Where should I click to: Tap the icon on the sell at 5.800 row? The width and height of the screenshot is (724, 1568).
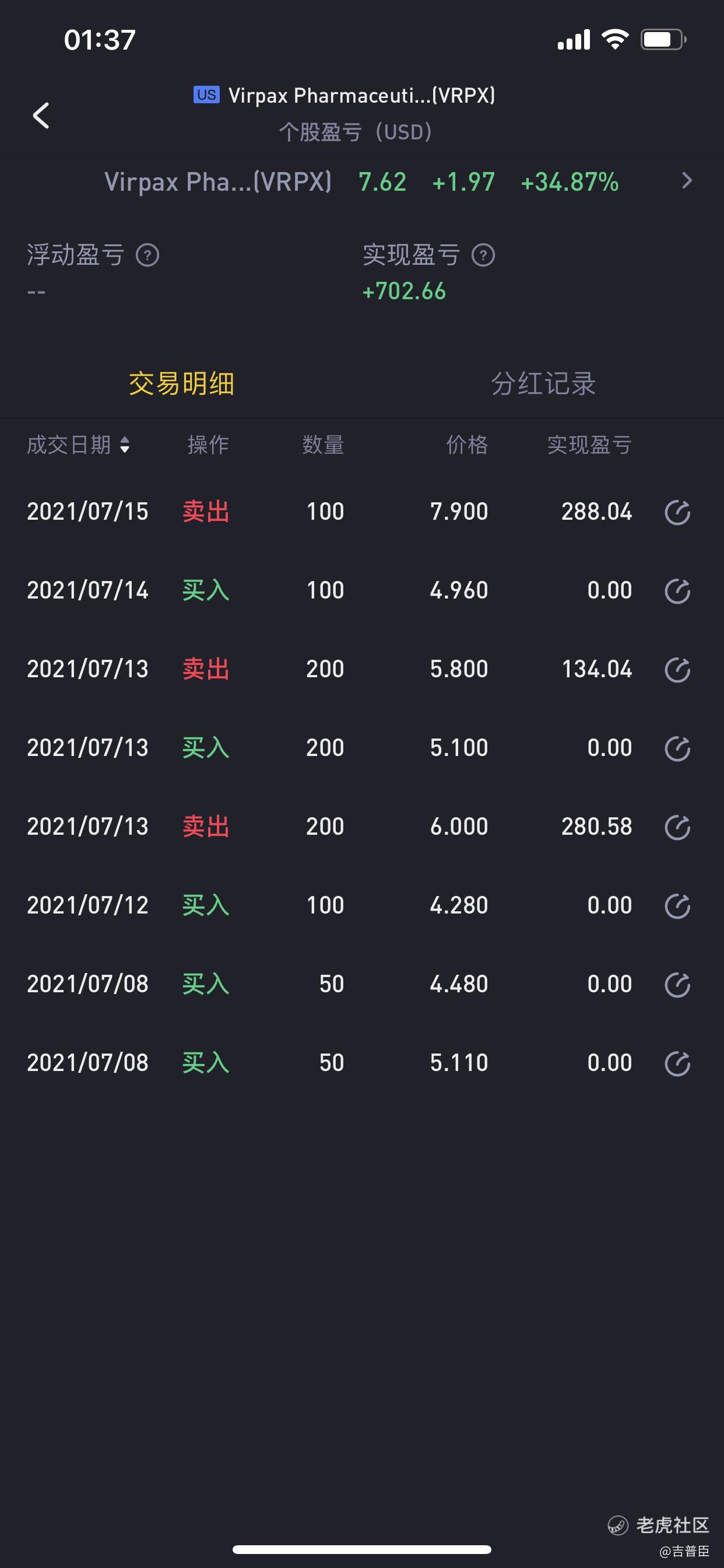677,670
